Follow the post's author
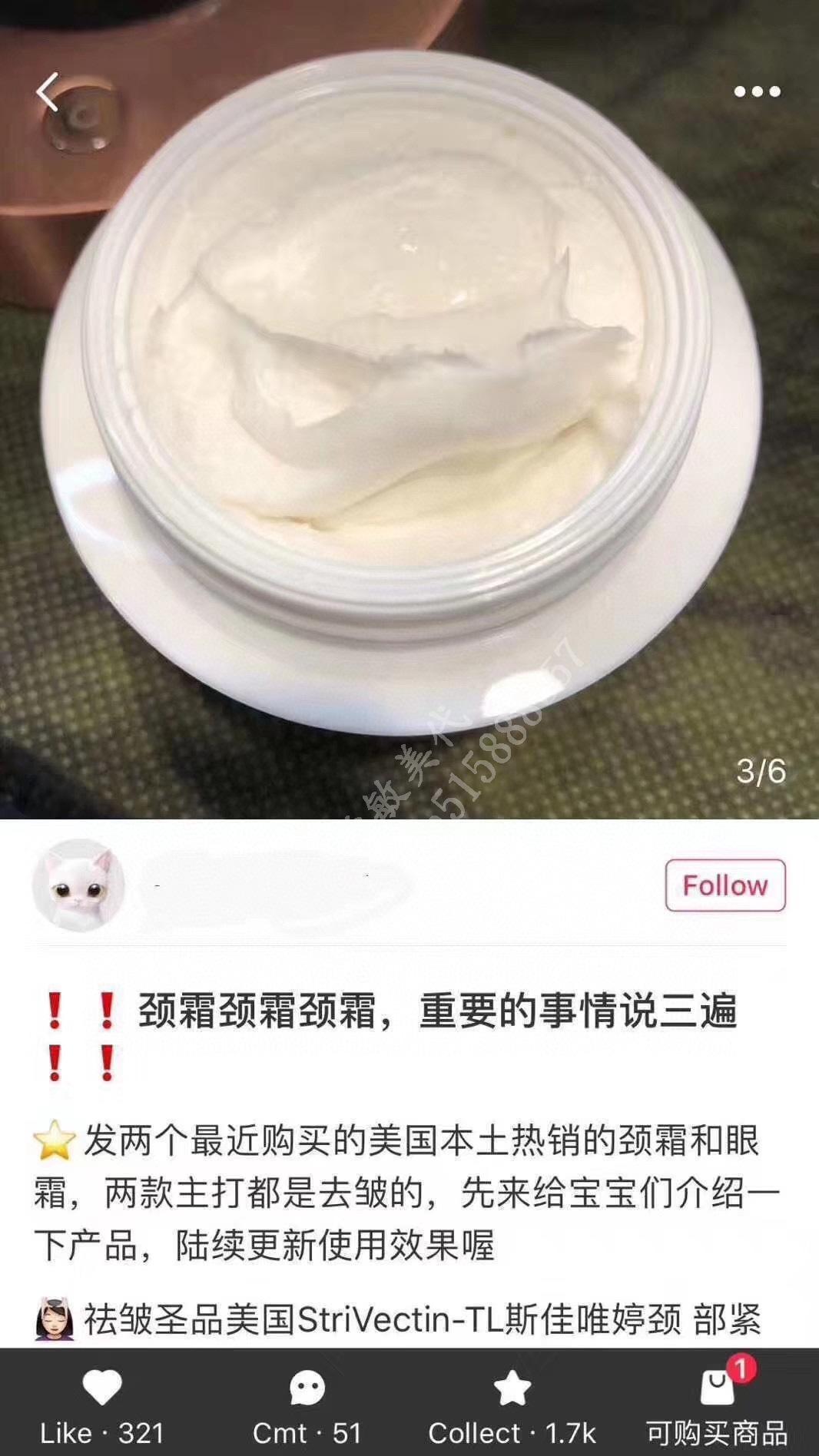This screenshot has width=819, height=1456. click(x=724, y=885)
